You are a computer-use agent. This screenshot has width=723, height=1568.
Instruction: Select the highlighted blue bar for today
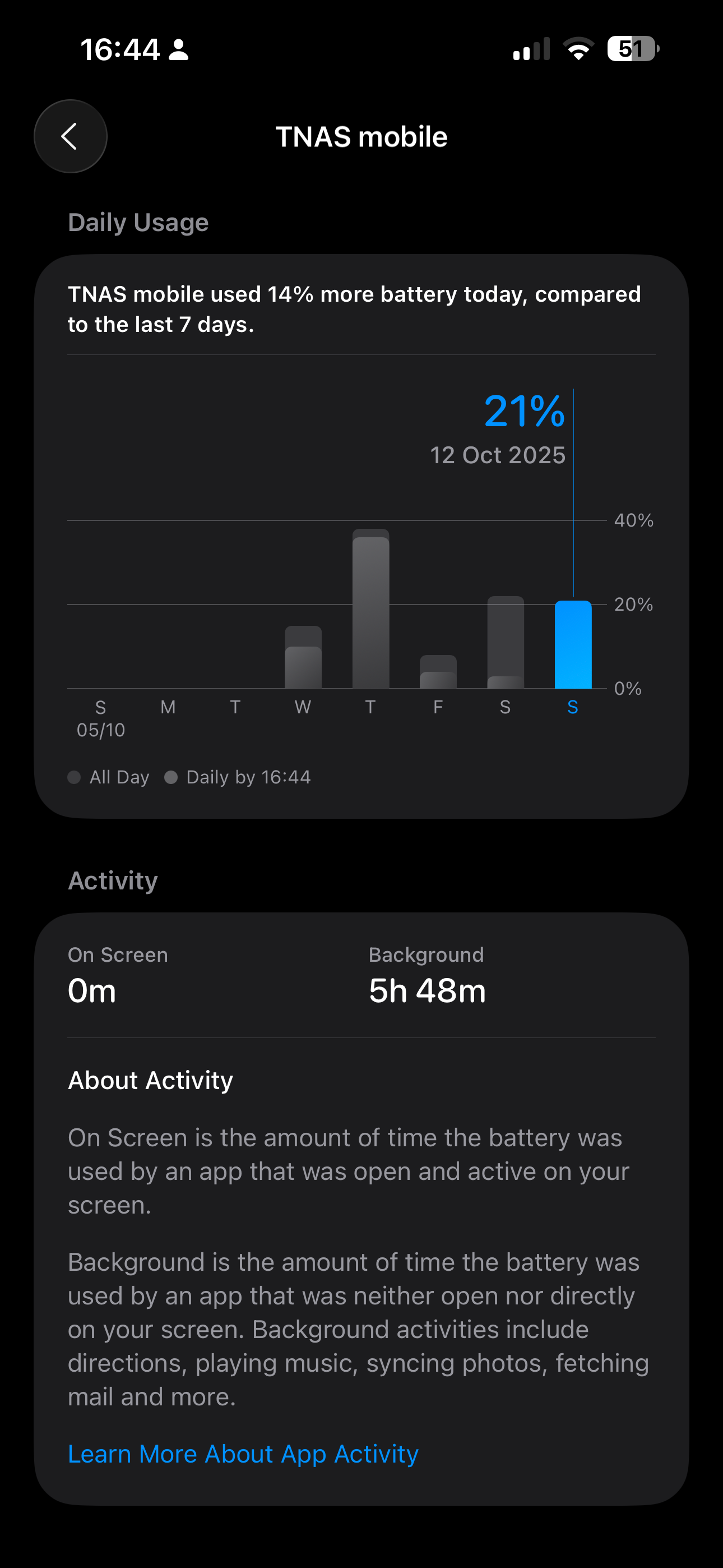[573, 645]
